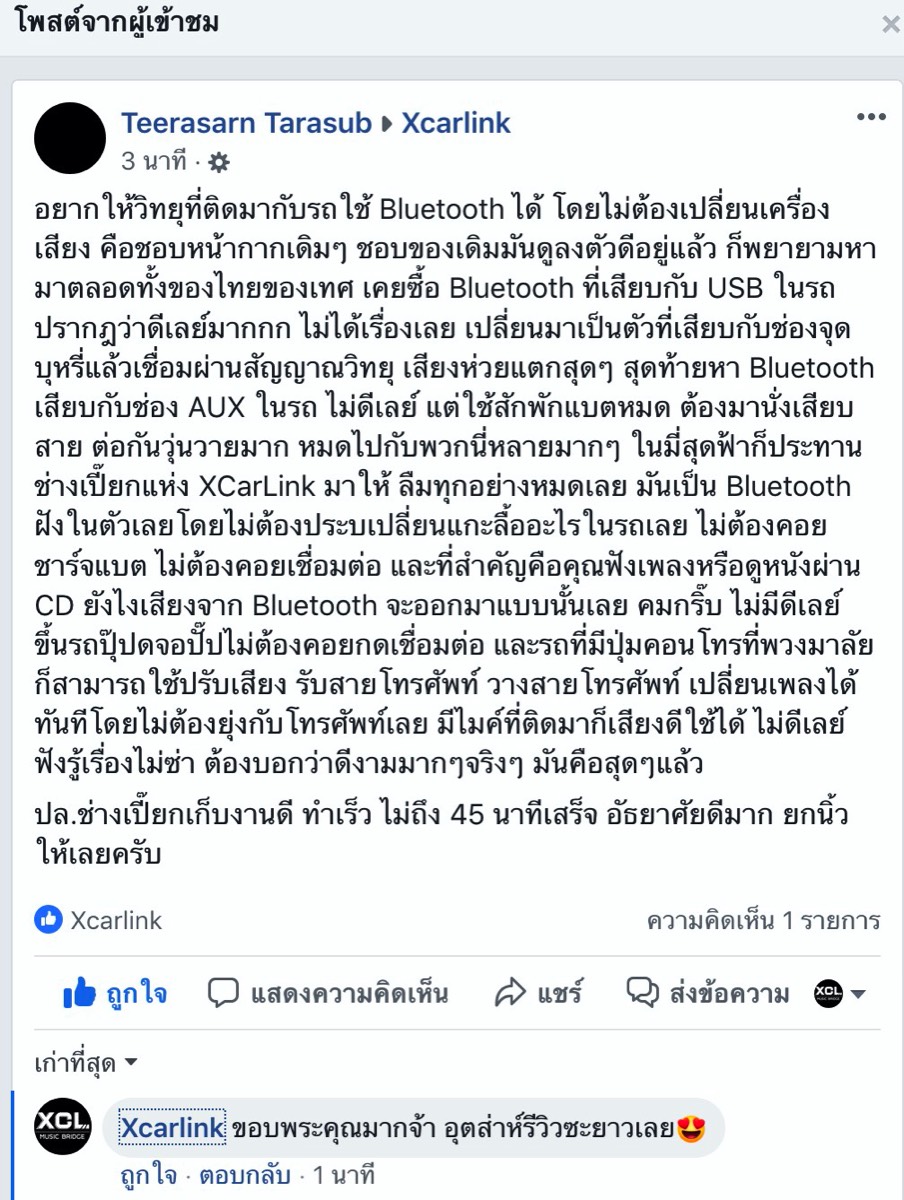The image size is (904, 1200).
Task: Tap ส่งข้อความ to send message
Action: click(707, 994)
